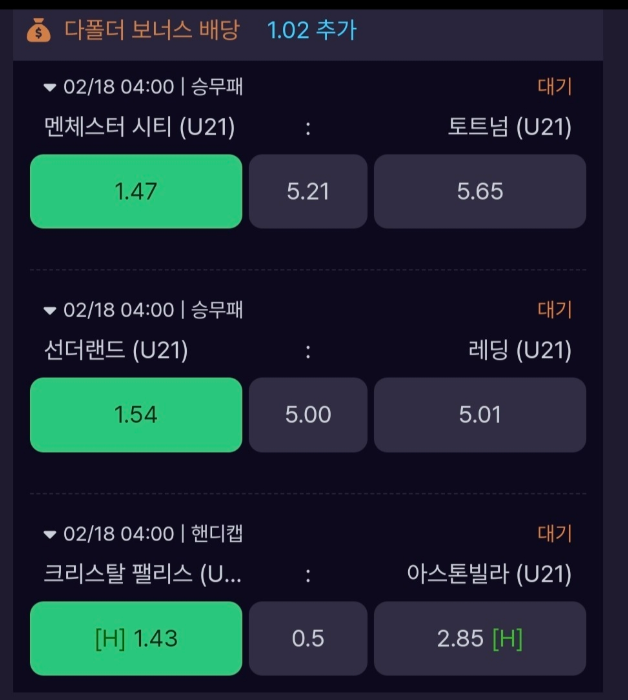
Task: Select [H] 1.43 handicap for 크리스탈 팰리스
Action: coord(136,638)
